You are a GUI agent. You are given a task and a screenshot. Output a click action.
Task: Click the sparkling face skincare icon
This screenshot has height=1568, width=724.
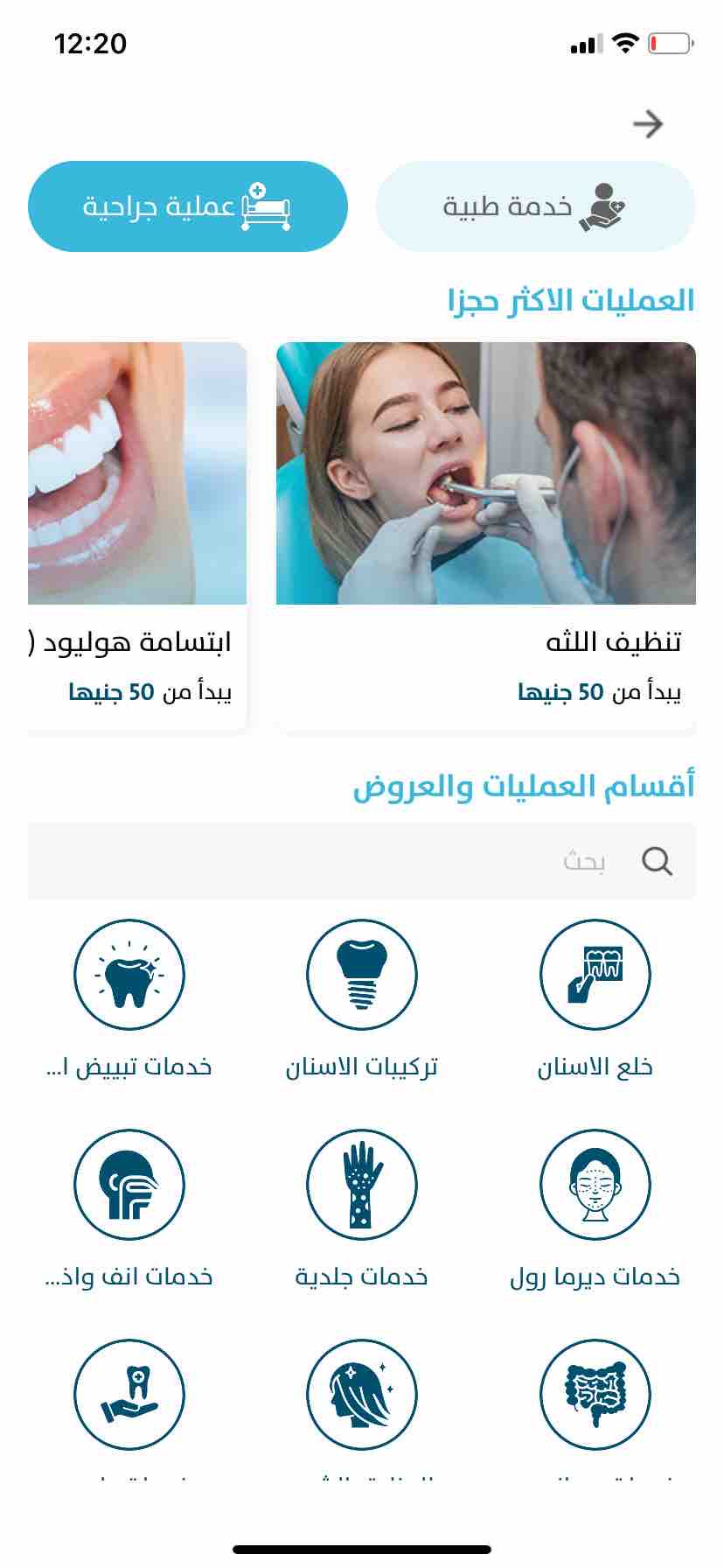[361, 1396]
